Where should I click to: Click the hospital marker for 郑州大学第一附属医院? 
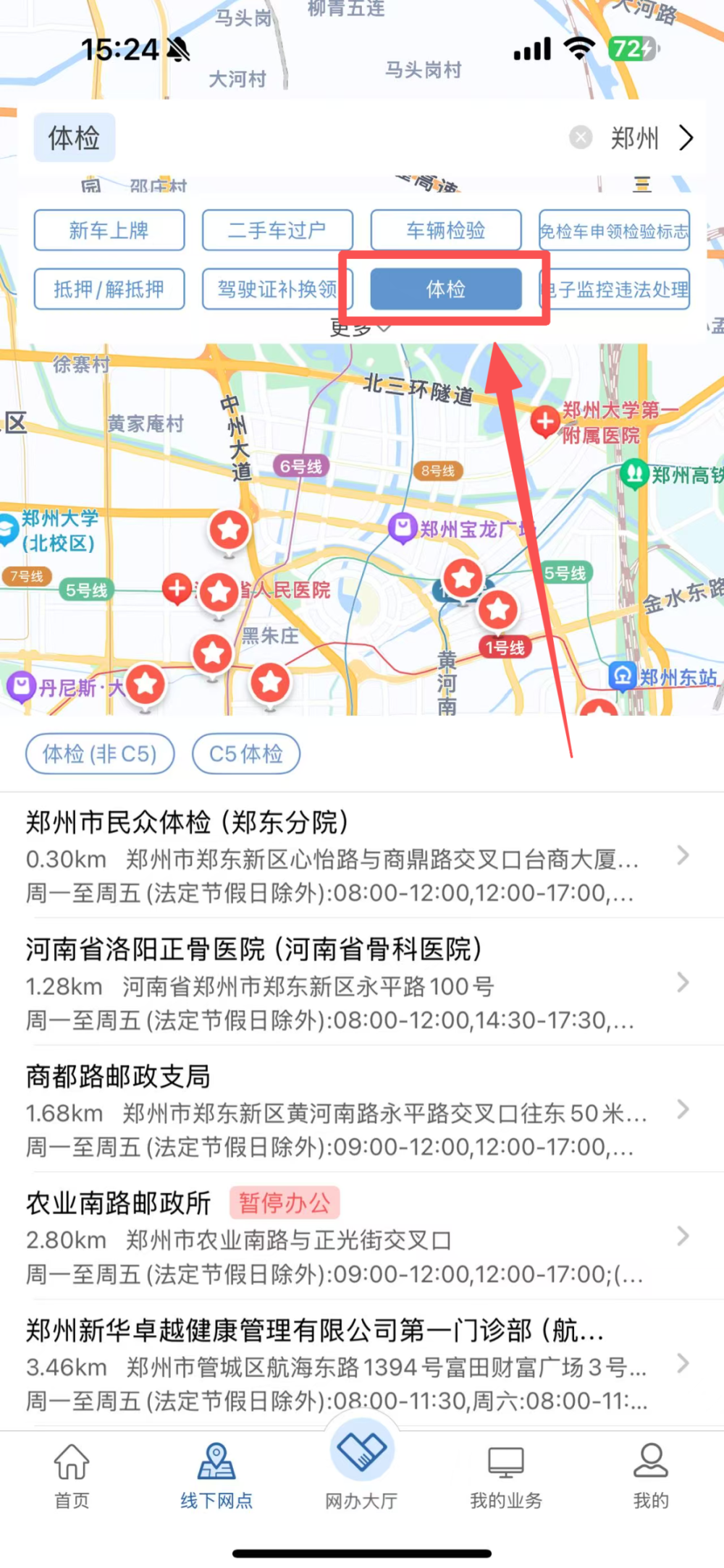tap(545, 420)
